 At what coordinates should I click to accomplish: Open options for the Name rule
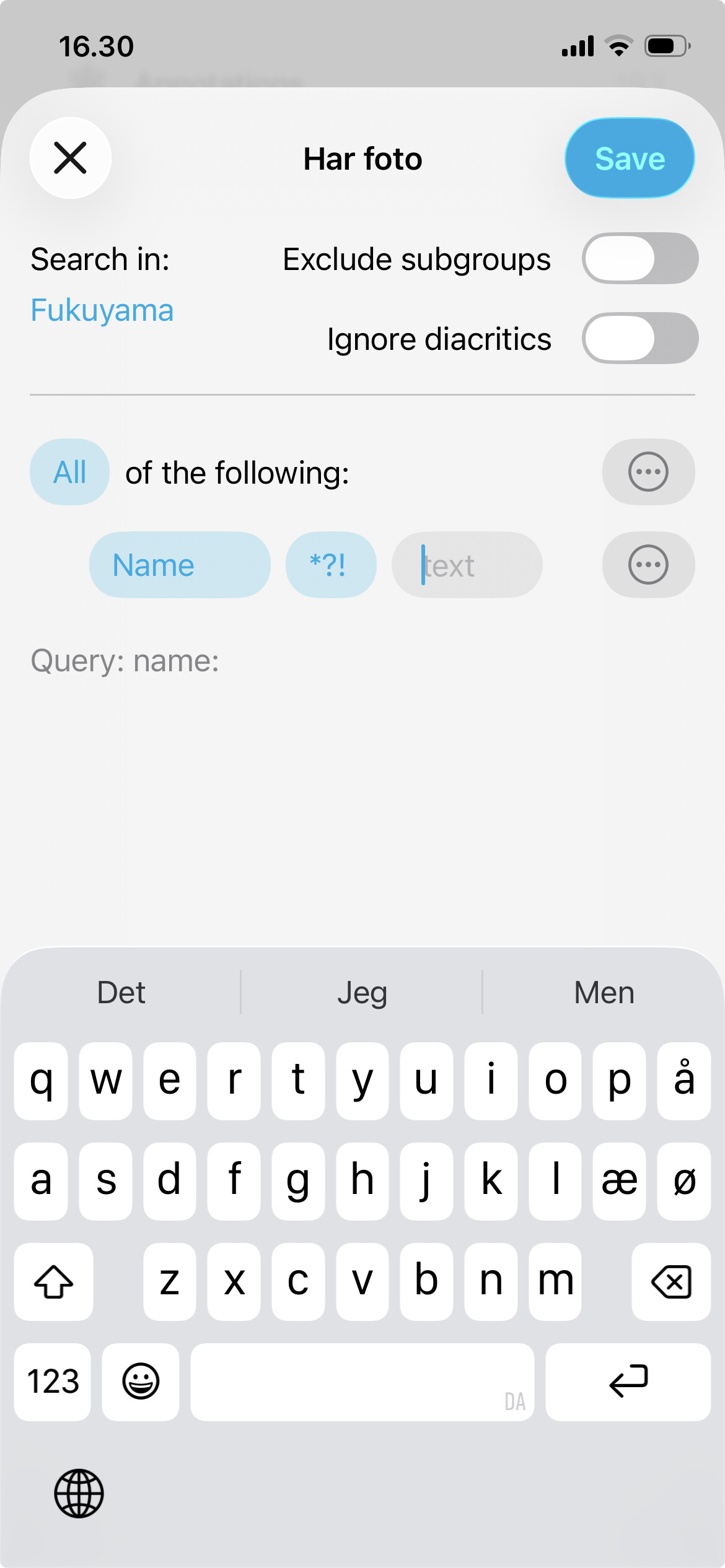coord(648,565)
